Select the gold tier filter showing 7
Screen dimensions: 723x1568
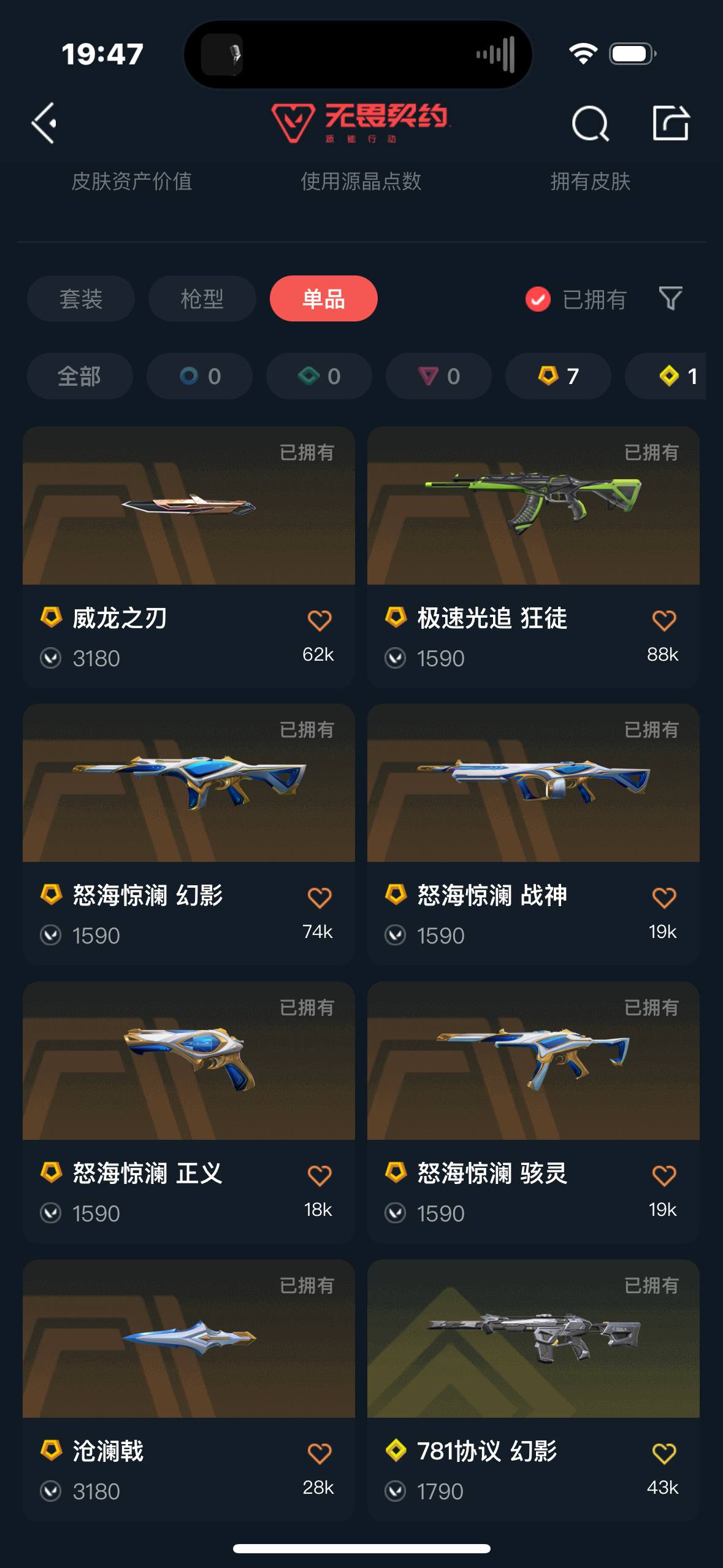click(x=557, y=376)
